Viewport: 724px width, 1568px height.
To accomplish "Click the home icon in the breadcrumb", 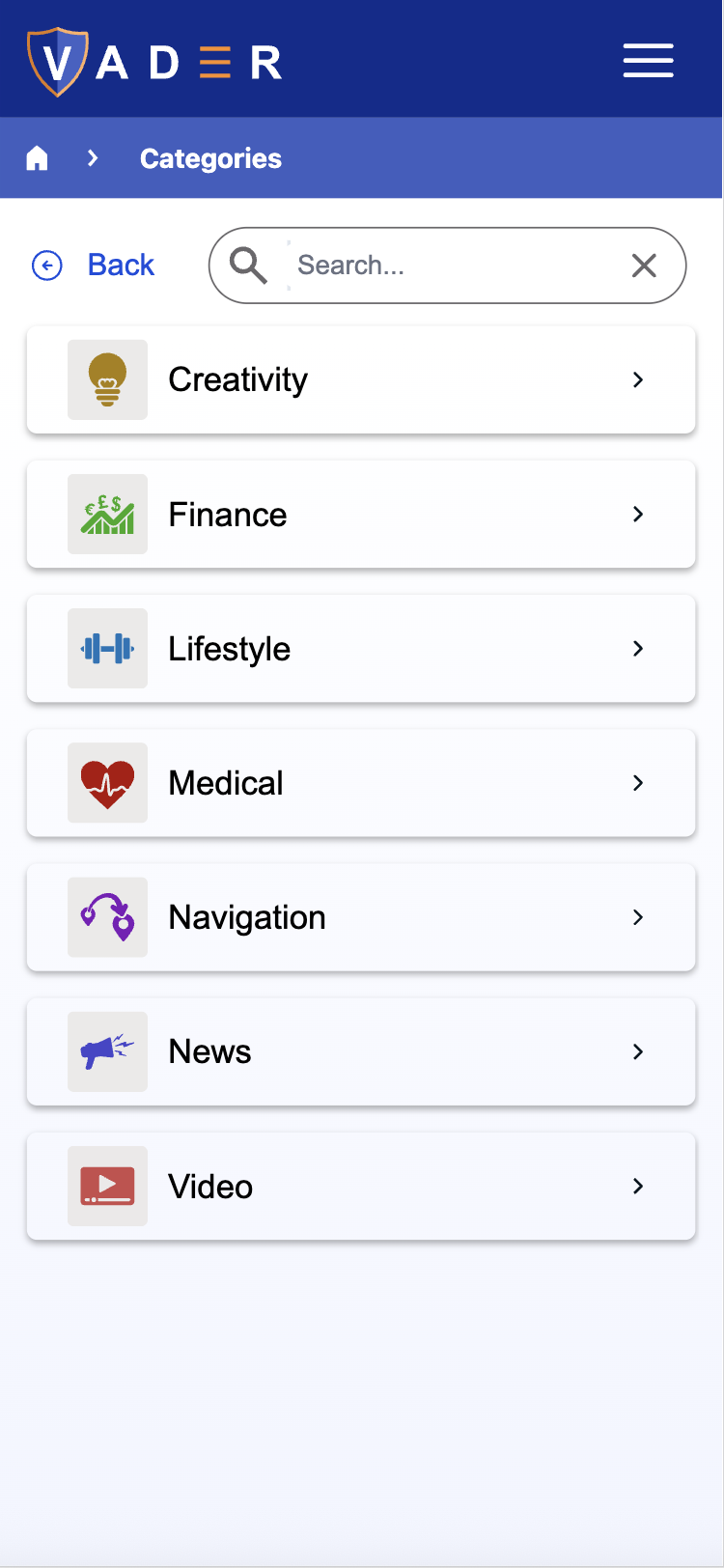I will 37,157.
